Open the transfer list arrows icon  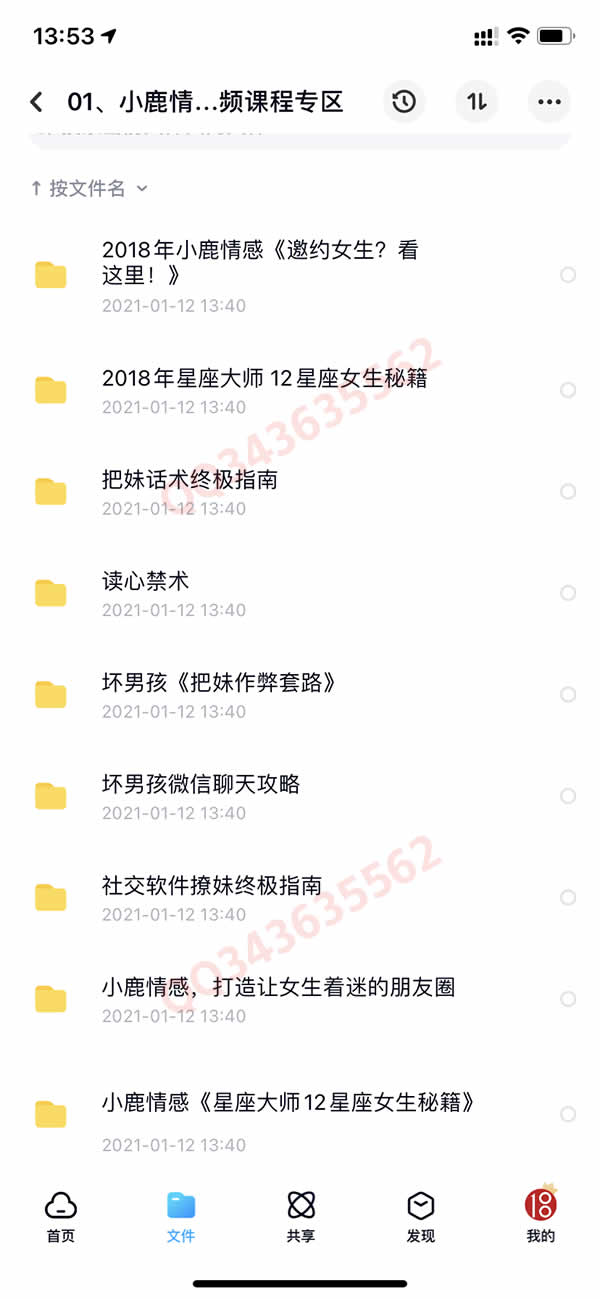tap(477, 102)
